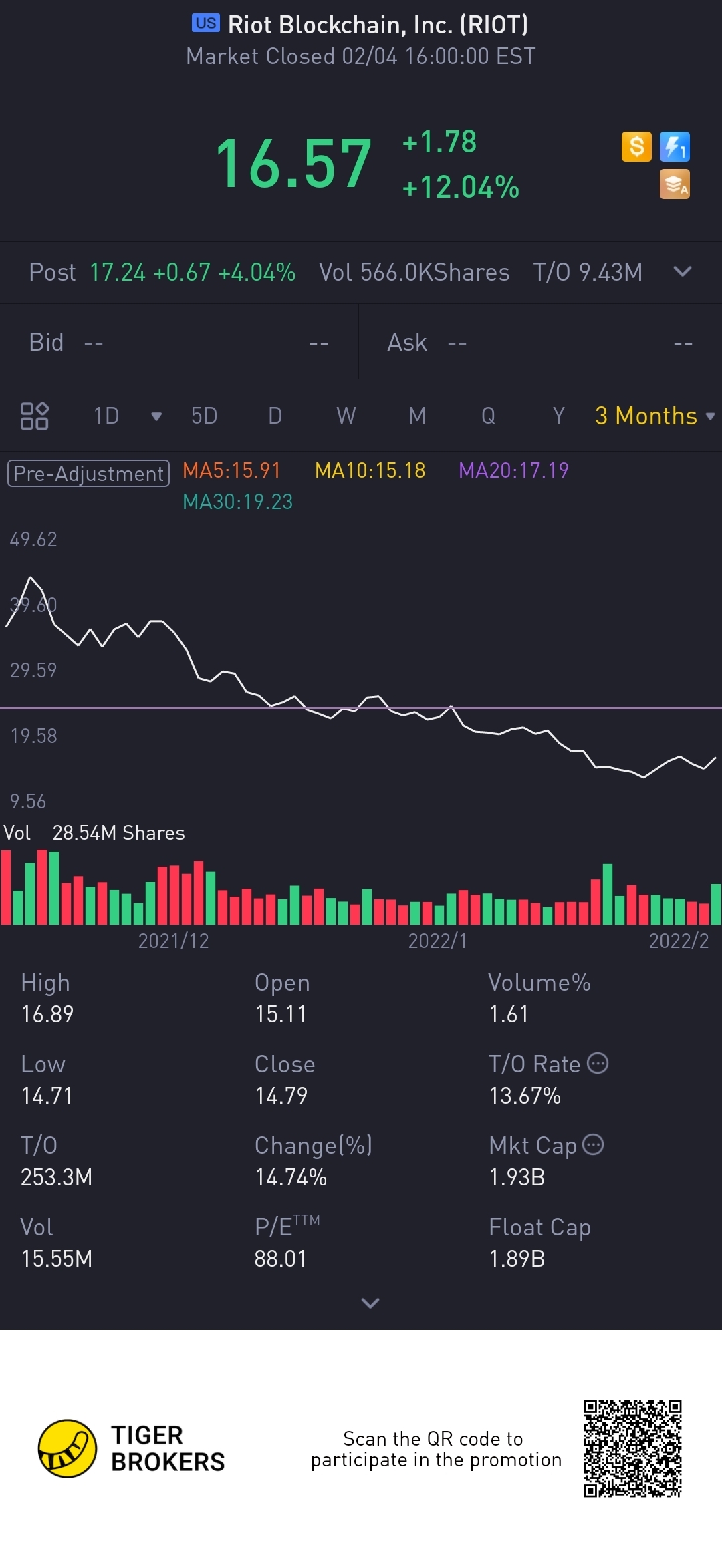Open the T/O Rate info icon
Image resolution: width=722 pixels, height=1568 pixels.
coord(598,1063)
